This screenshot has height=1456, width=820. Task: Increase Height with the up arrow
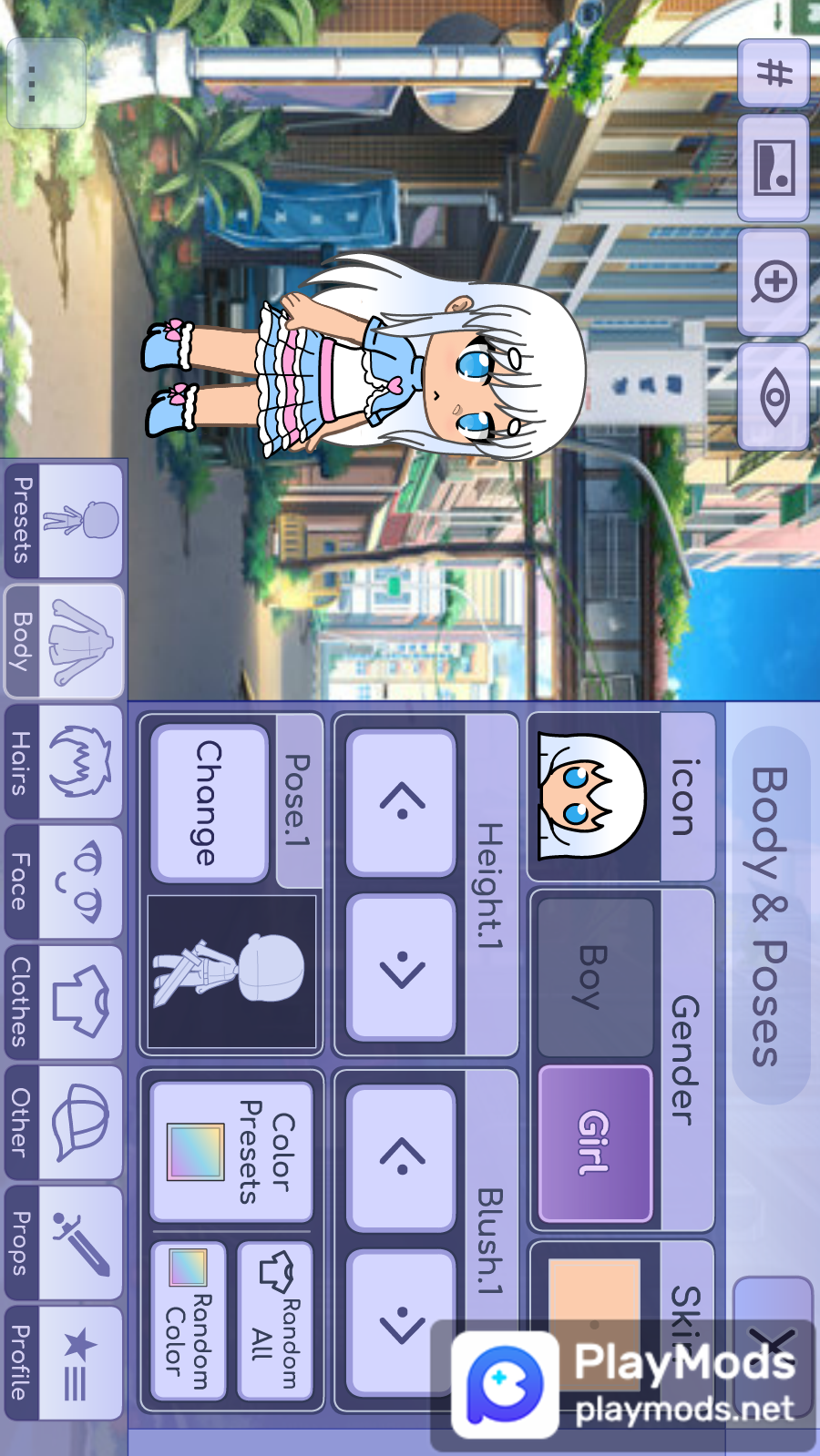pyautogui.click(x=402, y=802)
